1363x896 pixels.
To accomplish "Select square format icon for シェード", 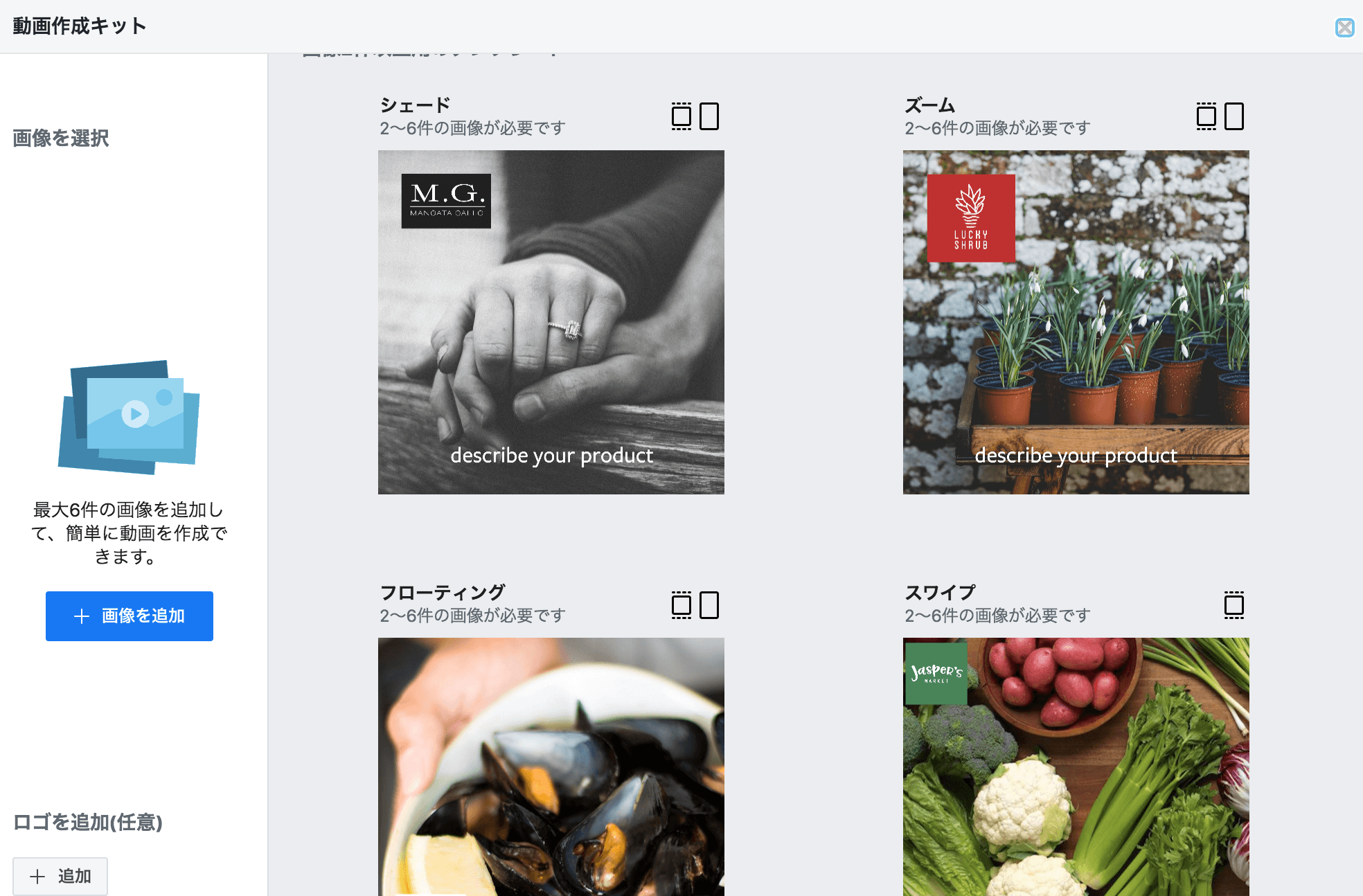I will coord(681,116).
